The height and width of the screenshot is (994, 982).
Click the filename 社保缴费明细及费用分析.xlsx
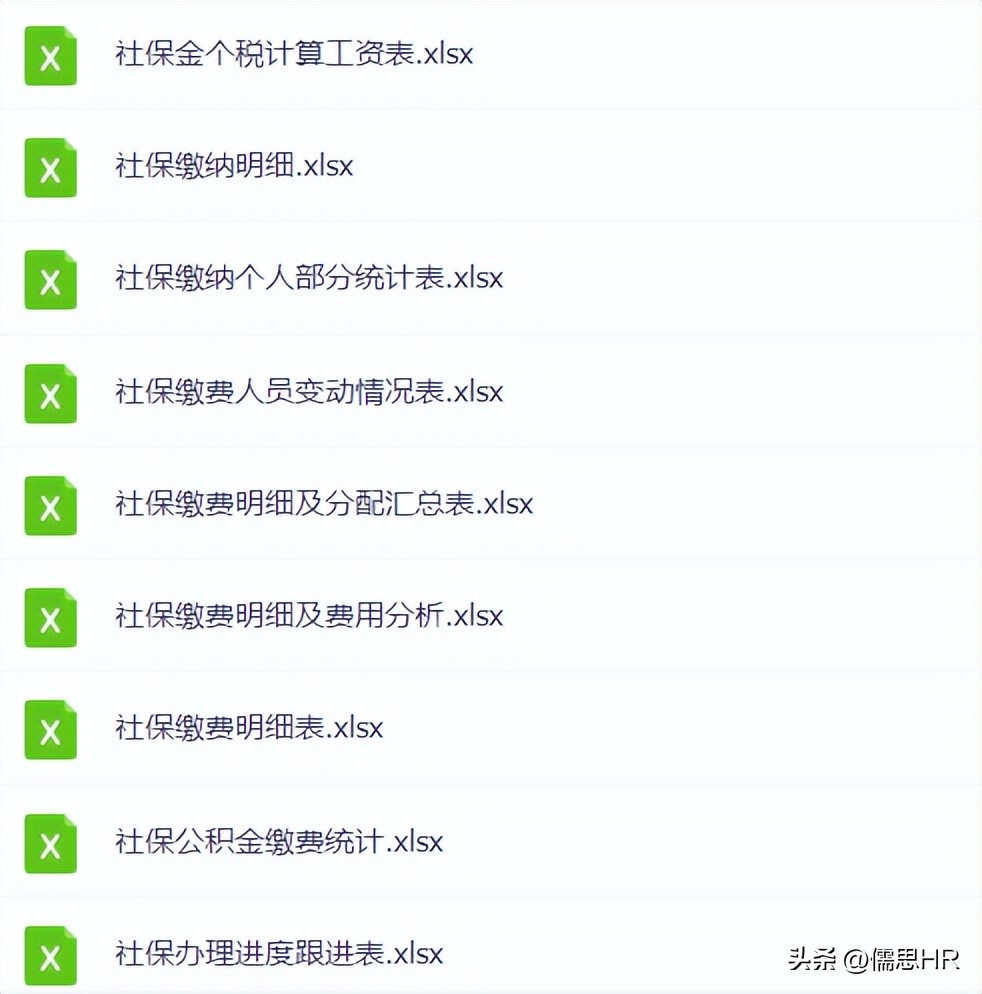pyautogui.click(x=308, y=618)
